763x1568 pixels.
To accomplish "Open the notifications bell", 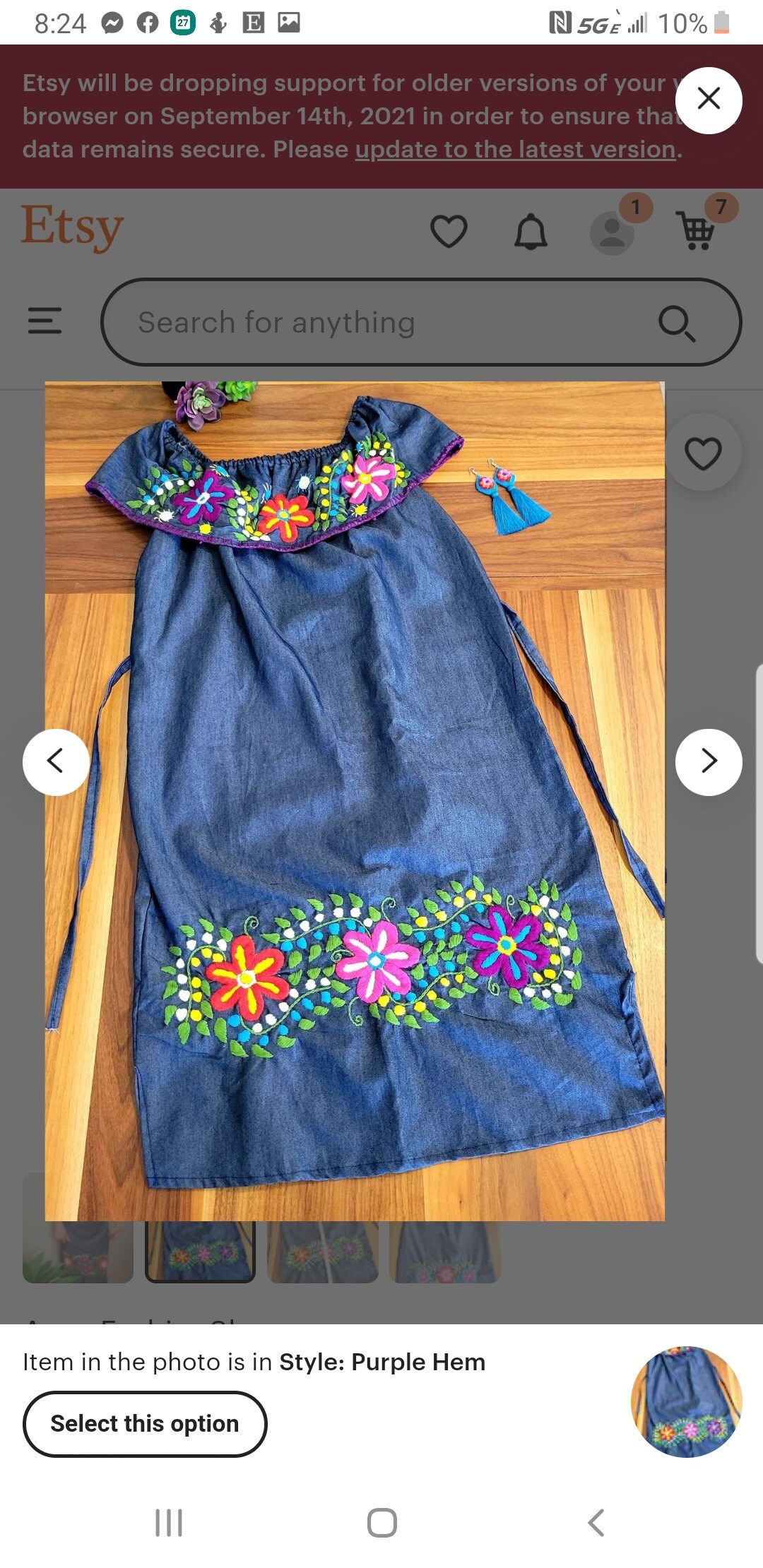I will (531, 231).
